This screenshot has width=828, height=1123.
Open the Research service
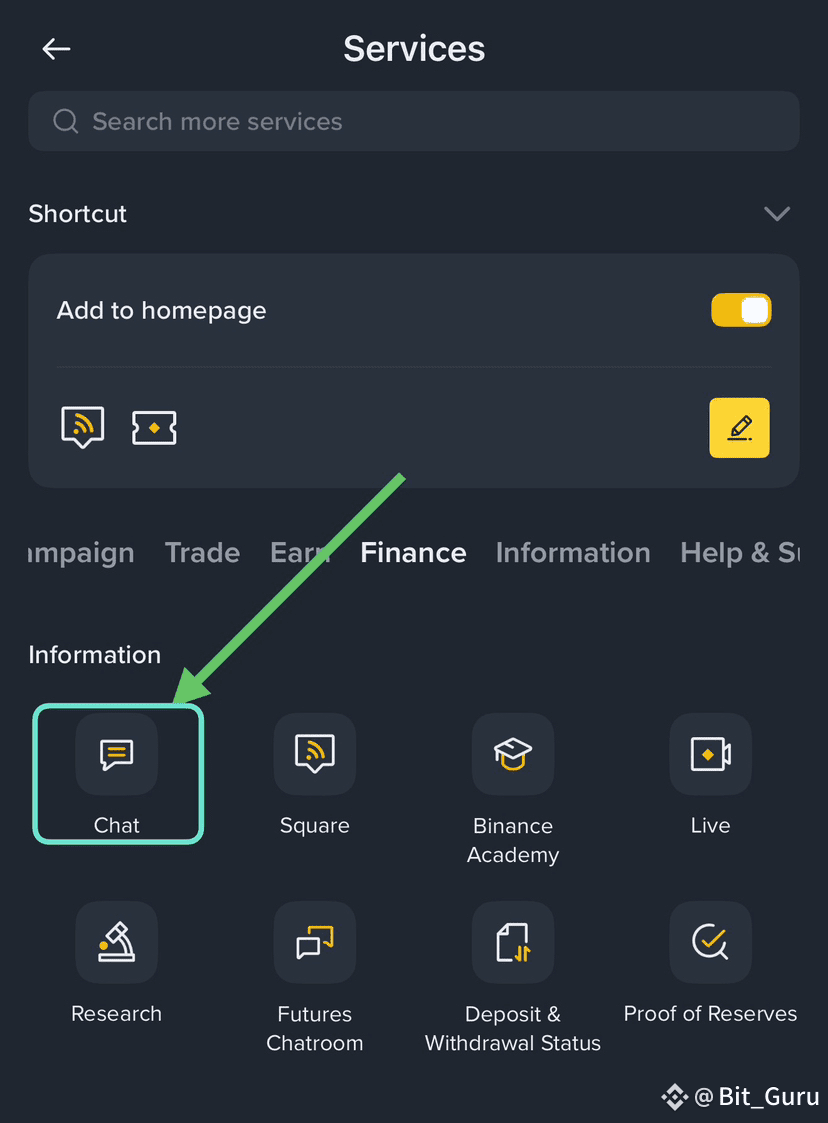(117, 960)
